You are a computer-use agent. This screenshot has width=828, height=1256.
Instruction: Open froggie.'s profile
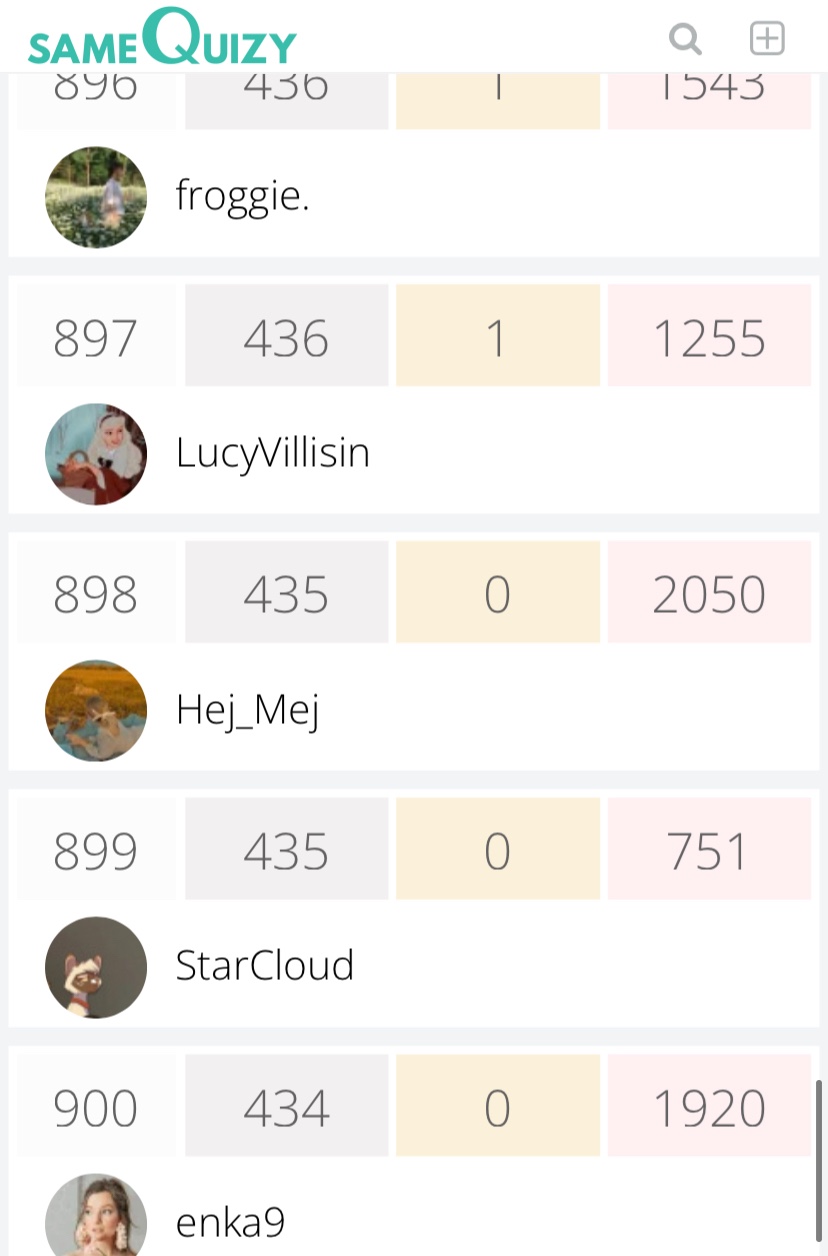coord(242,196)
